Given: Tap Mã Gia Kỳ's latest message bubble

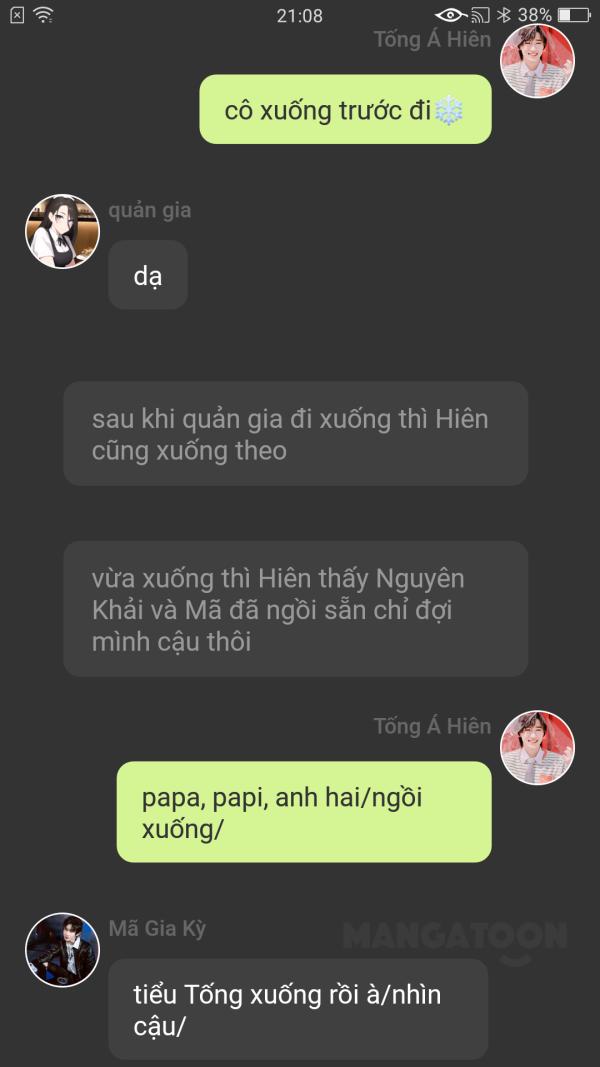Looking at the screenshot, I should point(298,1009).
